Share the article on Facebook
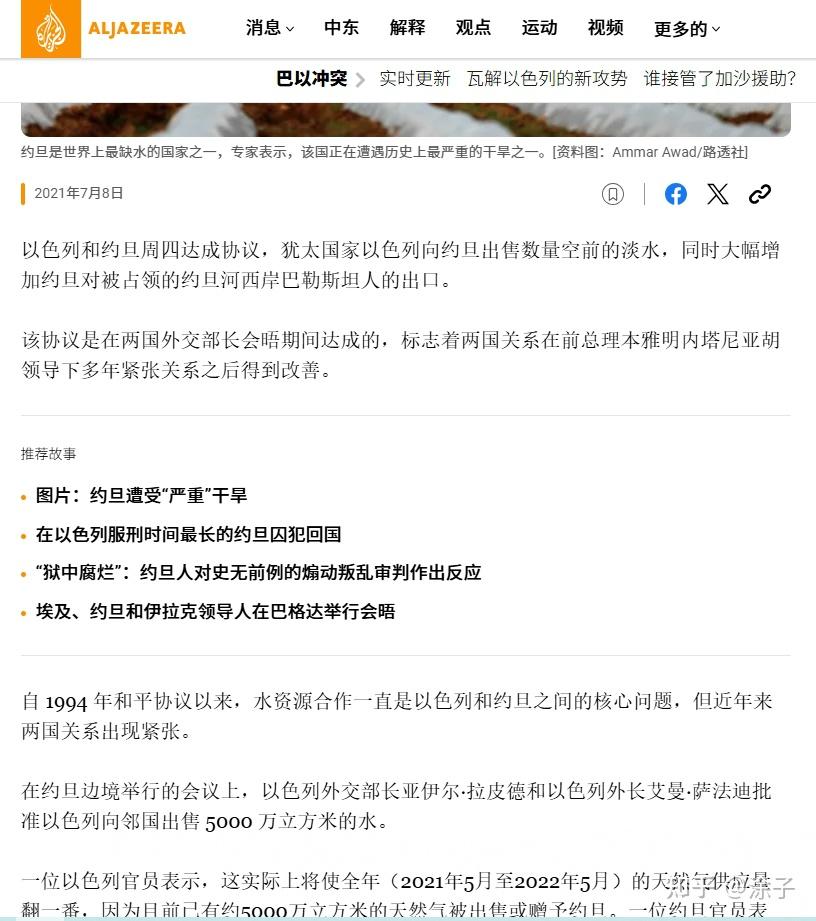 point(676,194)
